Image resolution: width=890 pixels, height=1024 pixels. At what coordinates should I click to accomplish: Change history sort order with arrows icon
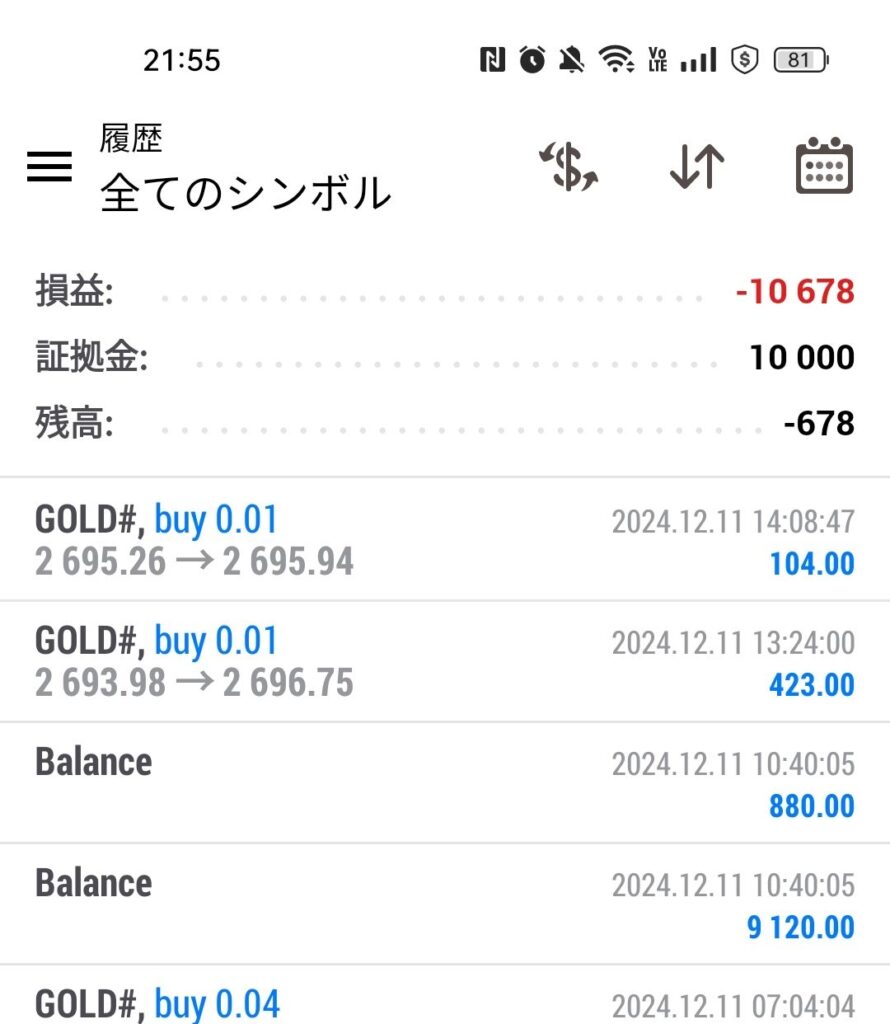[x=696, y=167]
